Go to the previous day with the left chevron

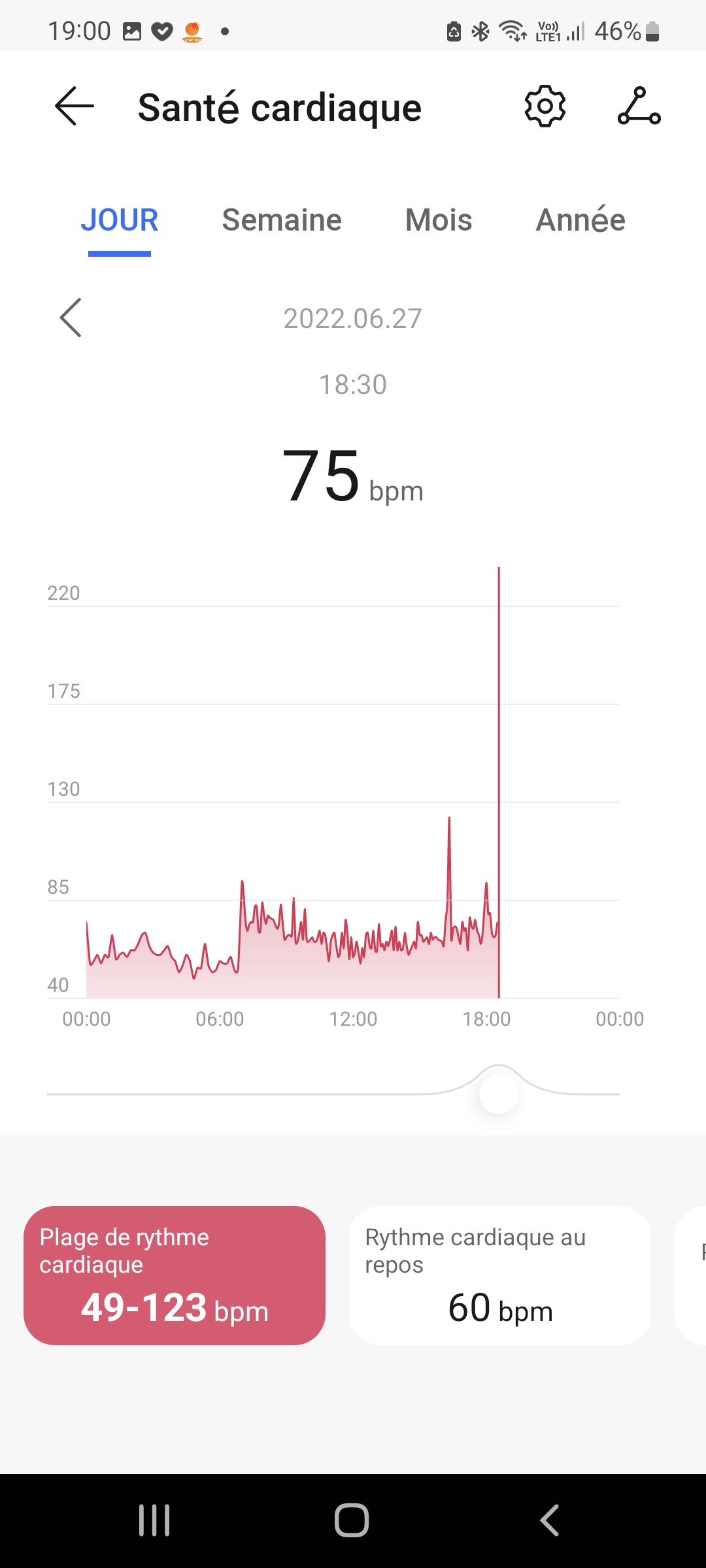click(71, 318)
